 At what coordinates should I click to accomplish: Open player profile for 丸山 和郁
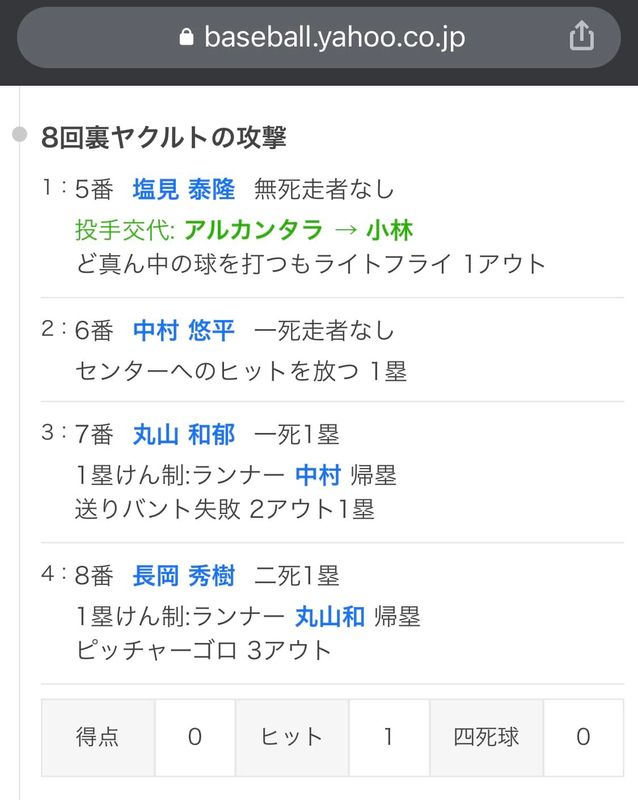point(184,434)
